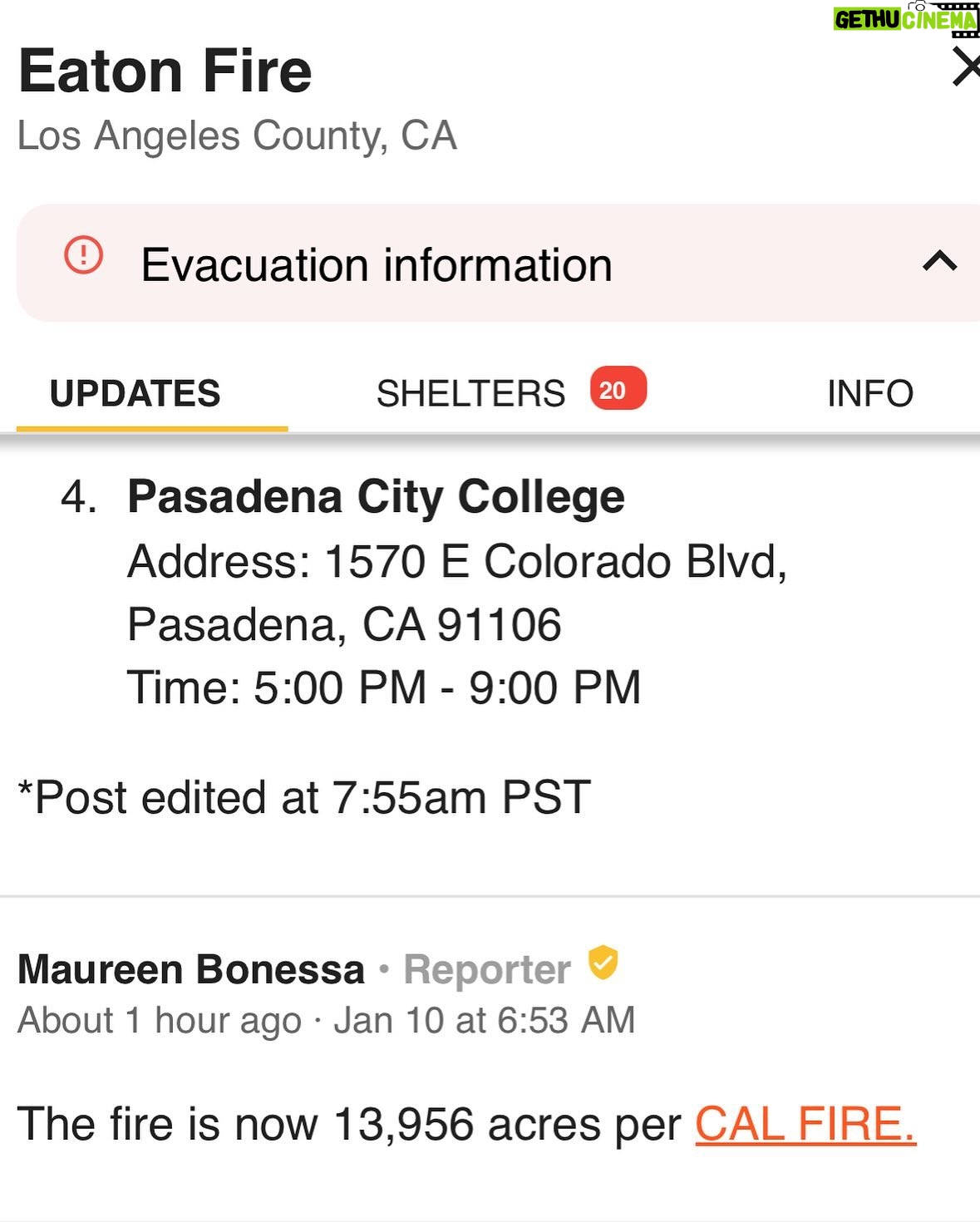
Task: Switch to the Shelters tab
Action: [510, 392]
